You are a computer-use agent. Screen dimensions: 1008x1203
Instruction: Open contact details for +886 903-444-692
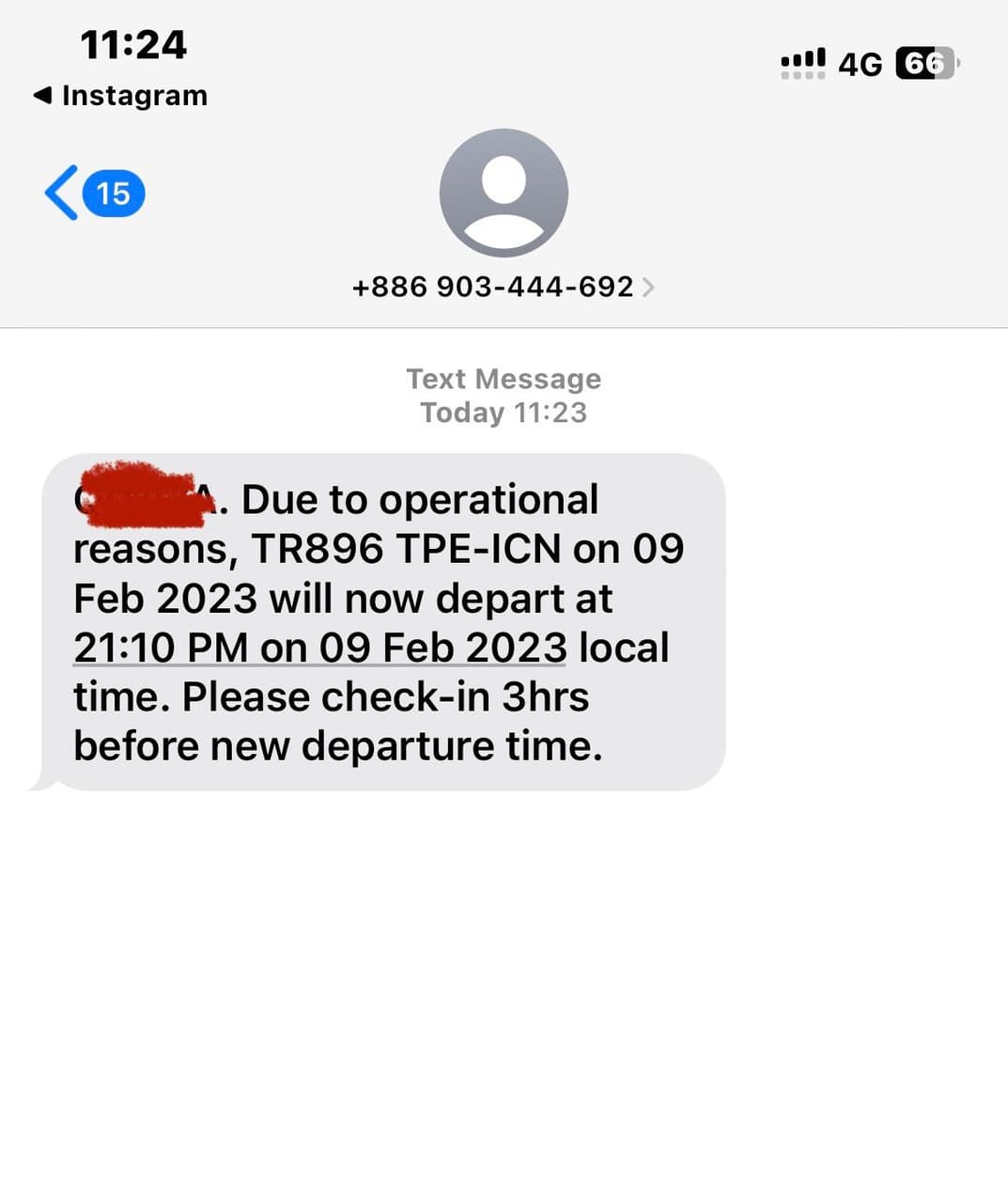(503, 287)
